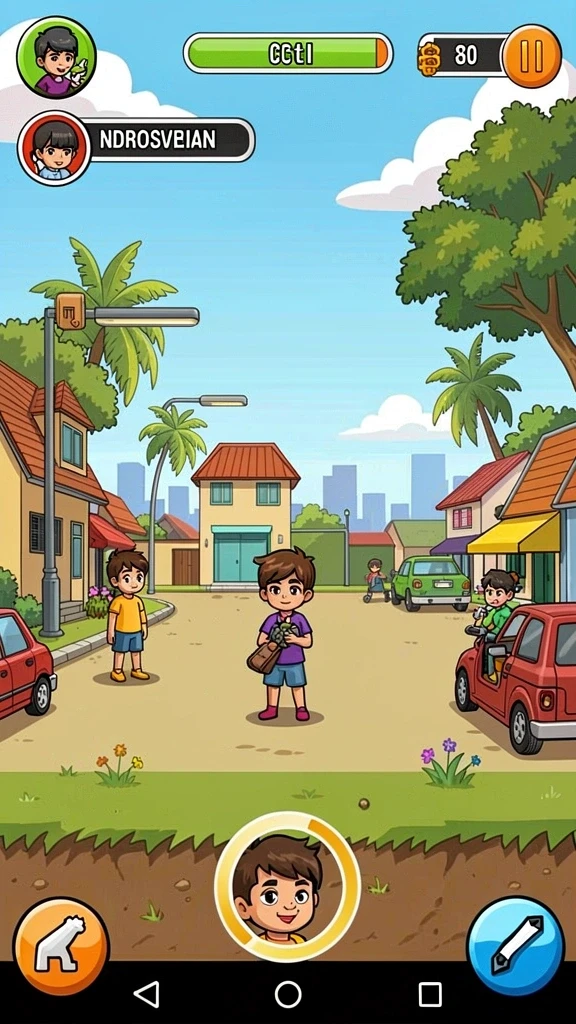Image resolution: width=576 pixels, height=1024 pixels.
Task: Return to the home screen
Action: pyautogui.click(x=288, y=994)
